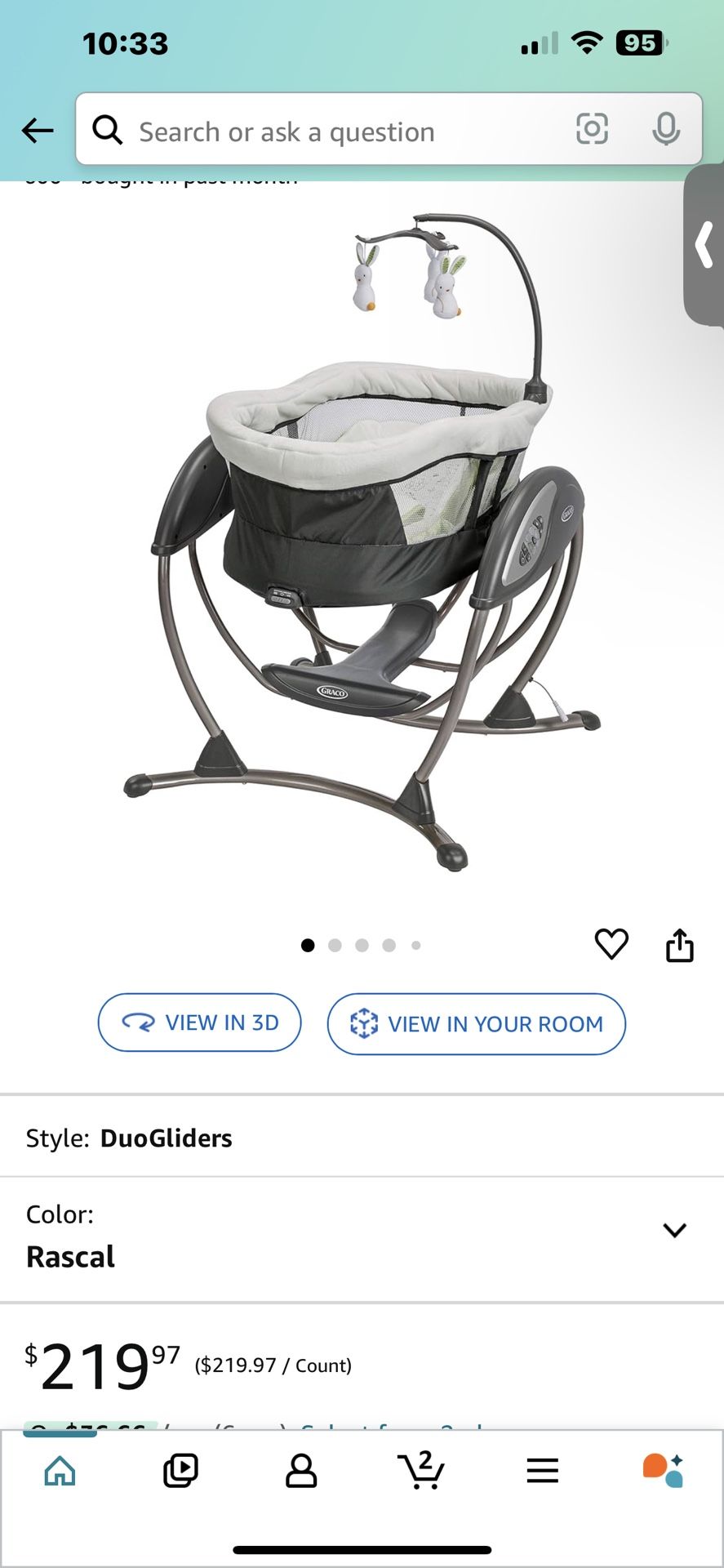Open the side panel handle
The height and width of the screenshot is (1568, 724).
[x=704, y=245]
